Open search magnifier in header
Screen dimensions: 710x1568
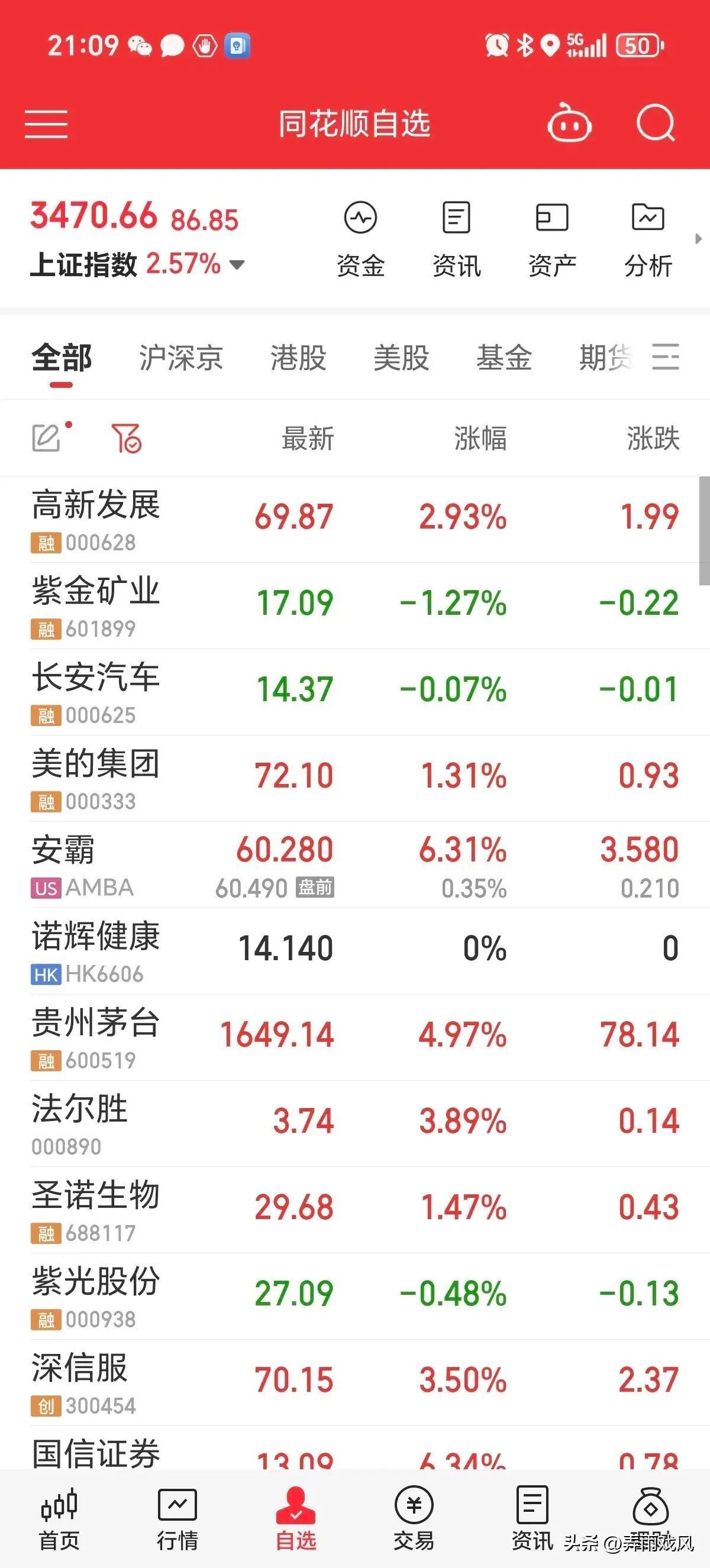(655, 124)
